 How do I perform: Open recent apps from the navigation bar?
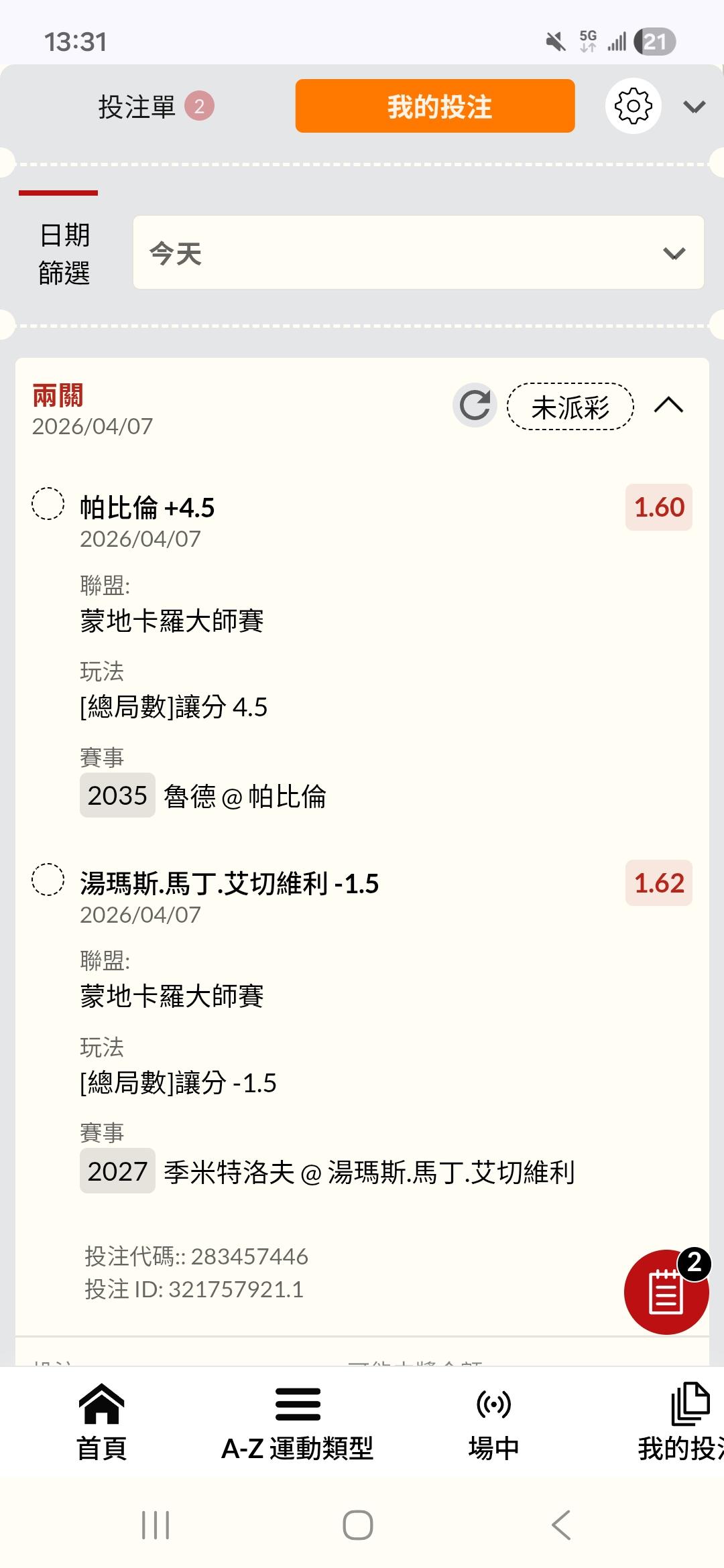(x=156, y=1525)
